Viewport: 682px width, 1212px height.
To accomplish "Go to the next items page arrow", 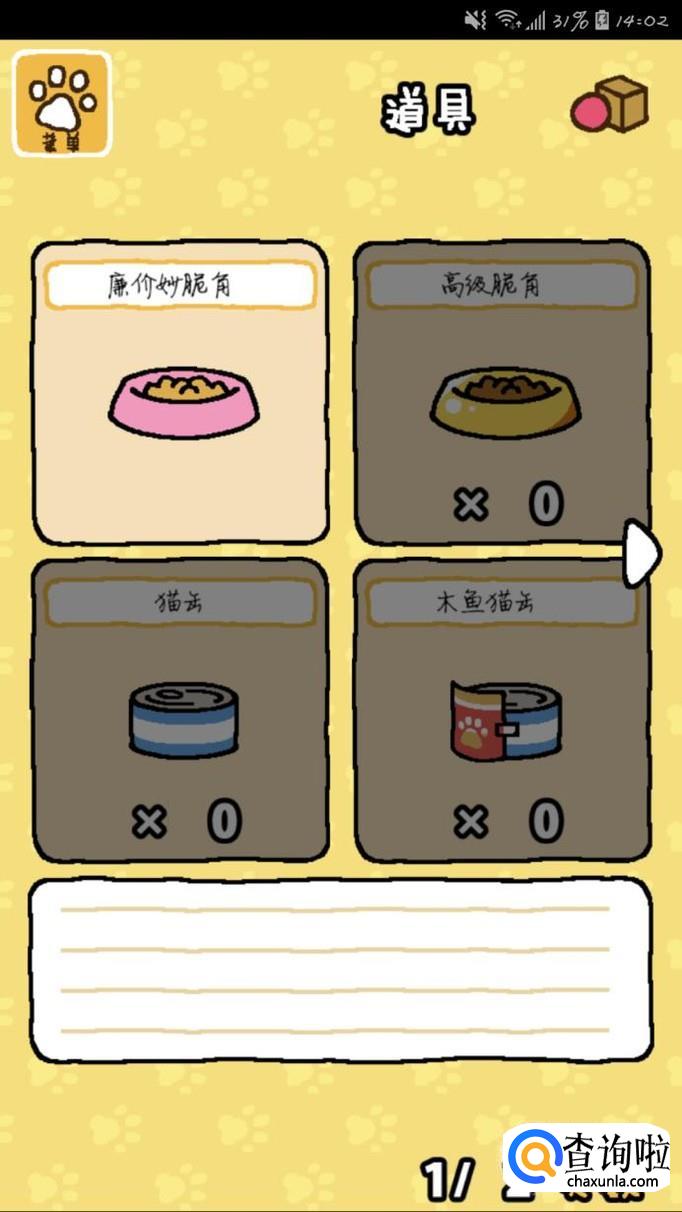I will point(641,550).
